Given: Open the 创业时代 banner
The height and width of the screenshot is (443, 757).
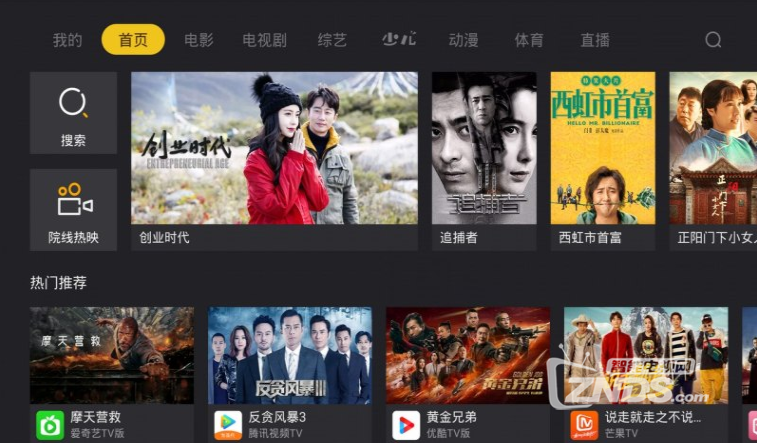Looking at the screenshot, I should 274,160.
